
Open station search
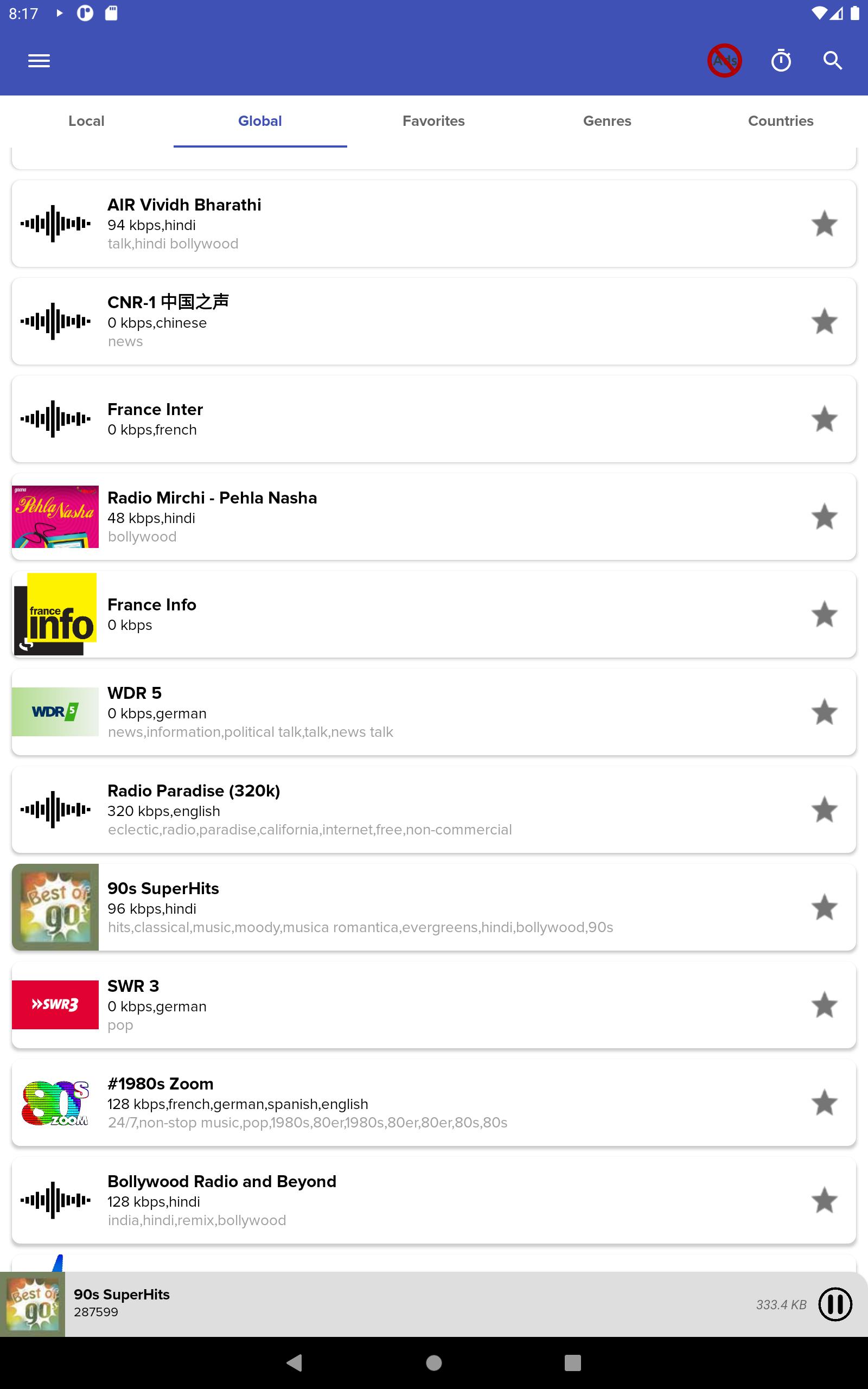(x=832, y=60)
